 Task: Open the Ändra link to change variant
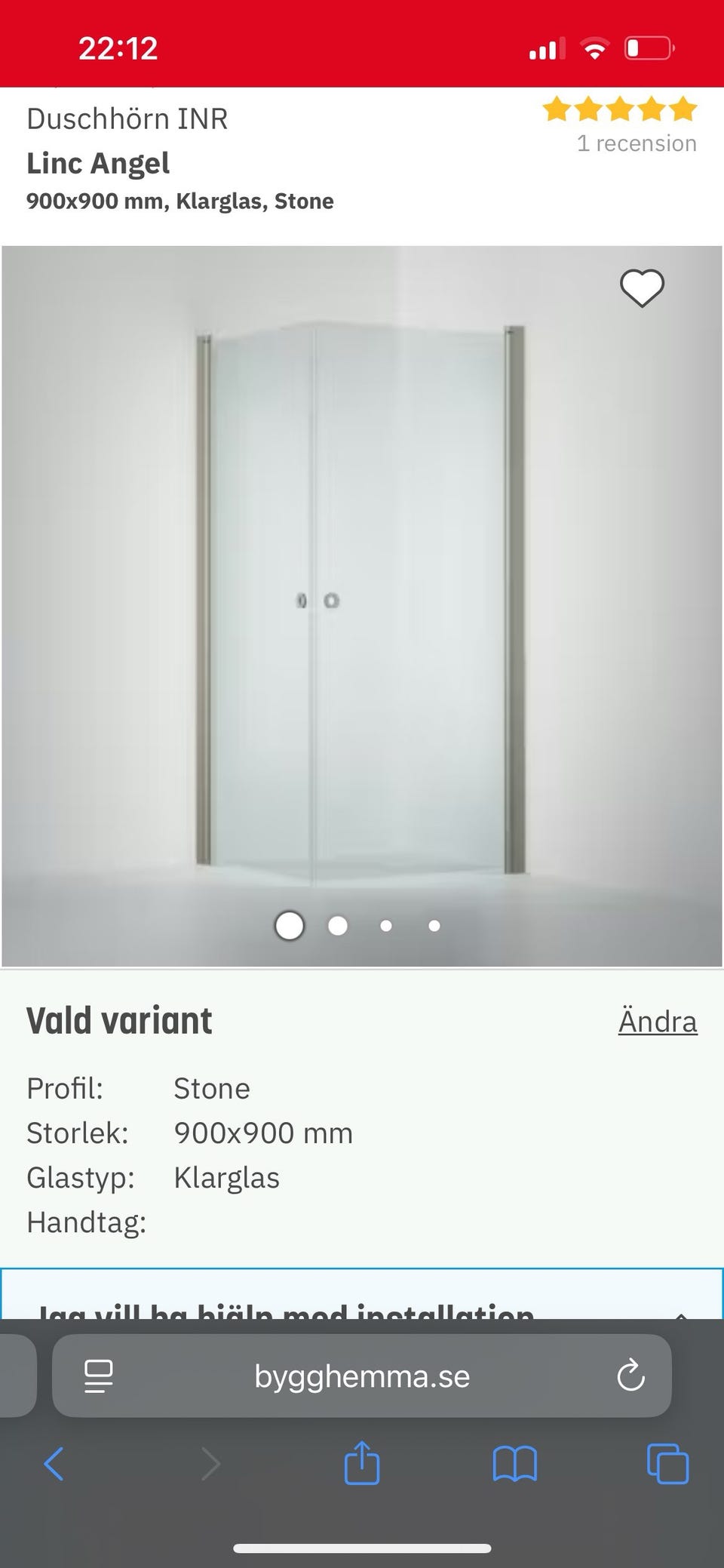coord(657,1020)
